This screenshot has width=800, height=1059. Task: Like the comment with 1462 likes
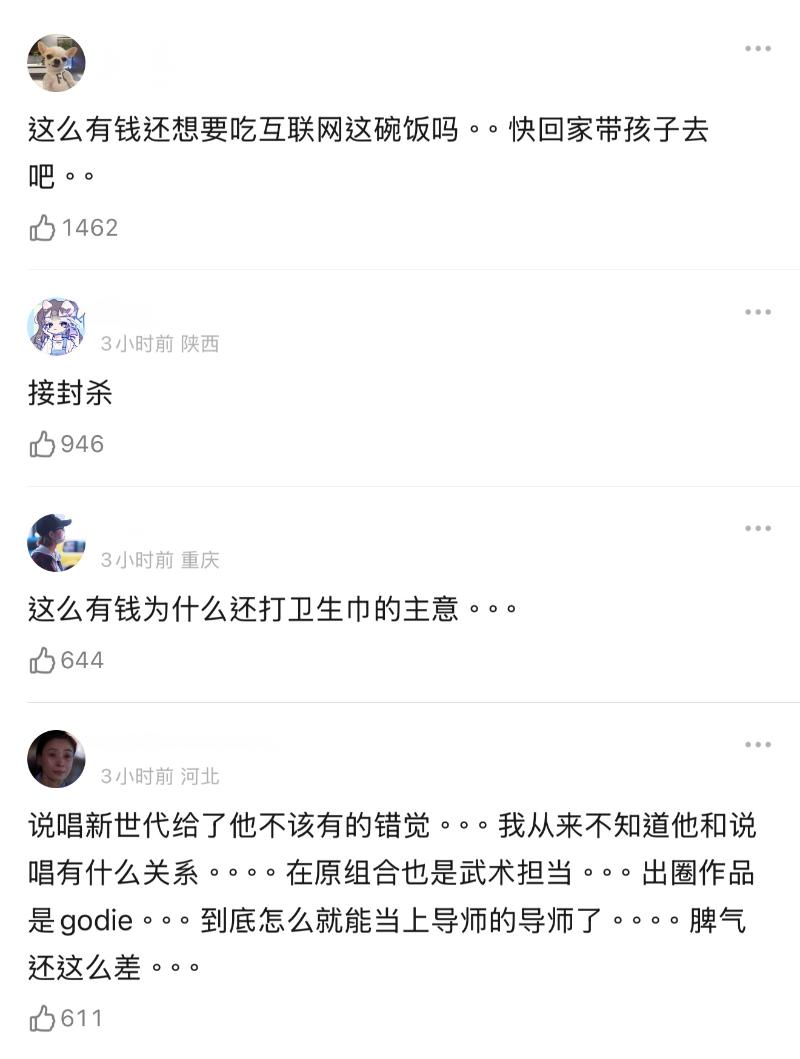(x=43, y=228)
